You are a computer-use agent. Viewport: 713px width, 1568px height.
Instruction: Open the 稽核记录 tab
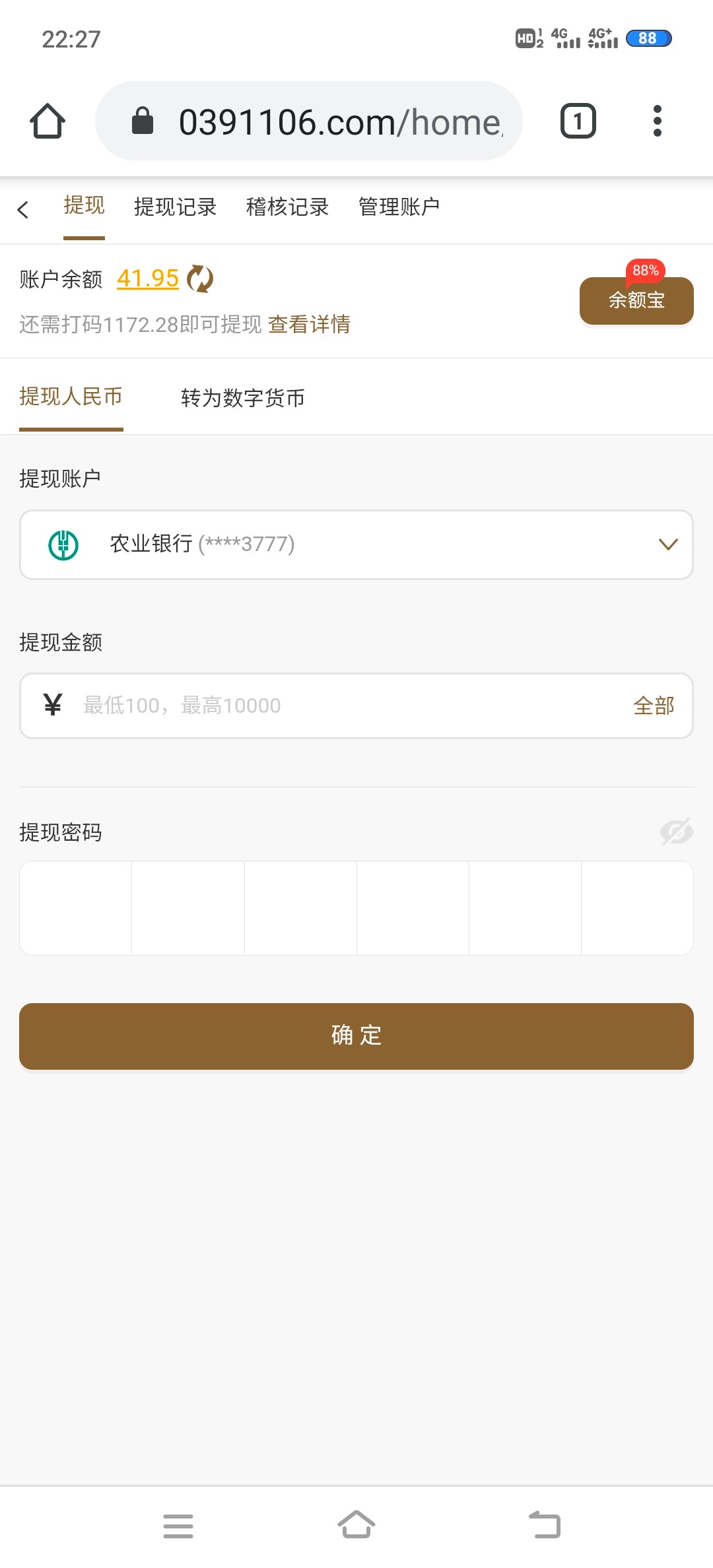tap(287, 207)
